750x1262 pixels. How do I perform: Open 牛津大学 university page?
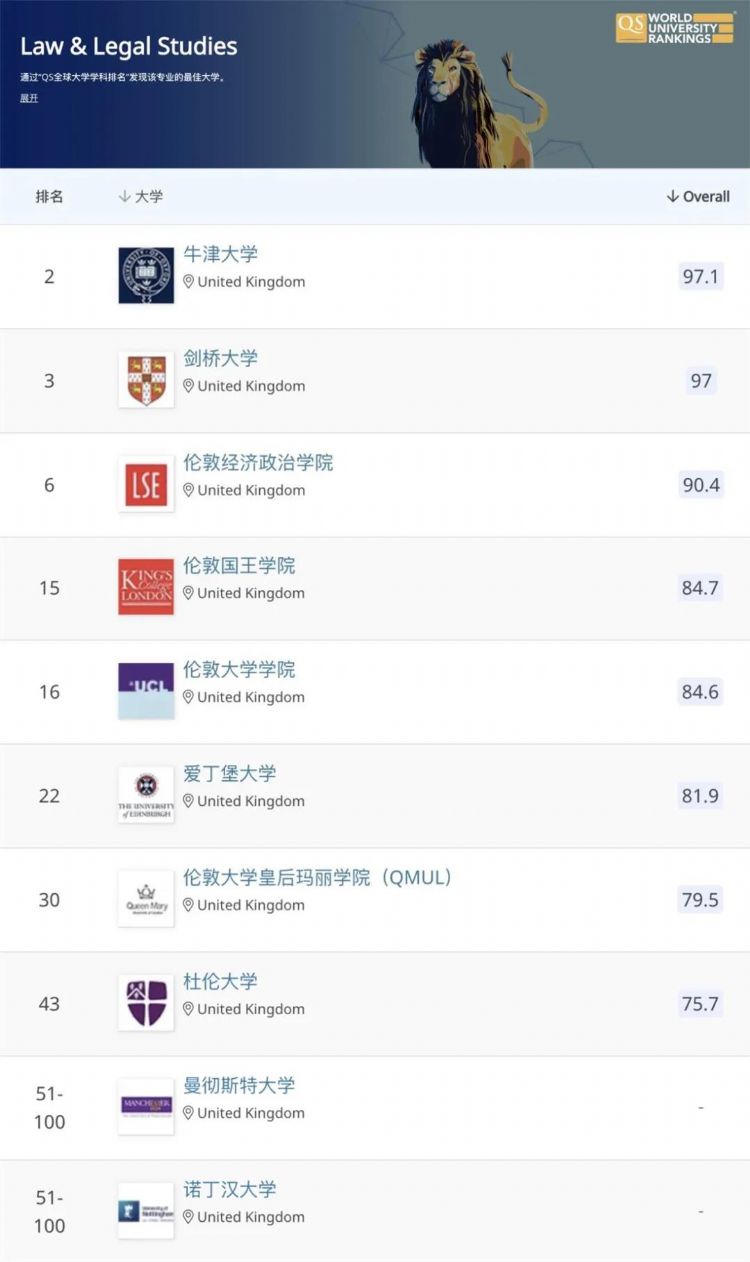(221, 254)
